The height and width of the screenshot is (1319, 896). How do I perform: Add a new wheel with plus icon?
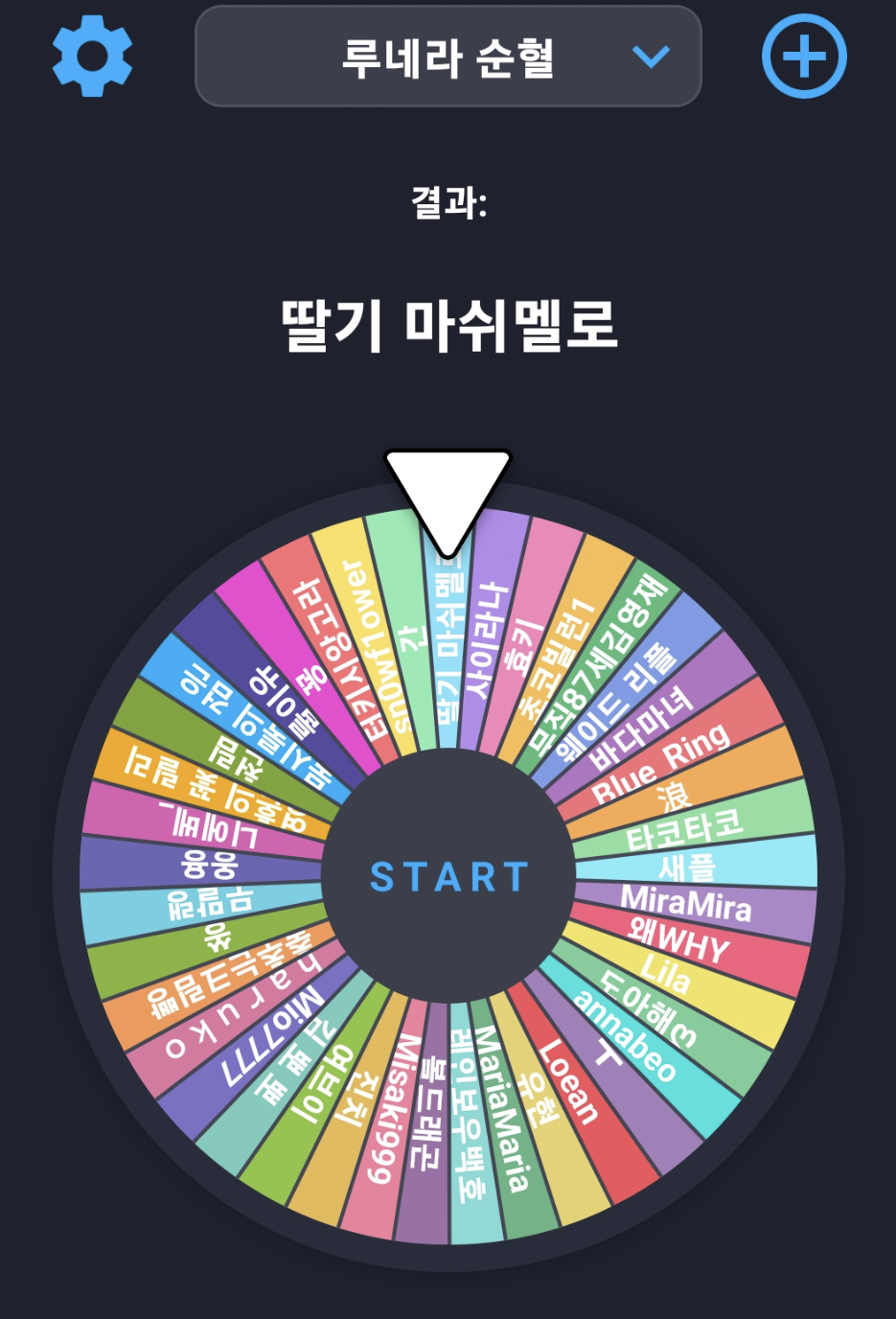(804, 57)
